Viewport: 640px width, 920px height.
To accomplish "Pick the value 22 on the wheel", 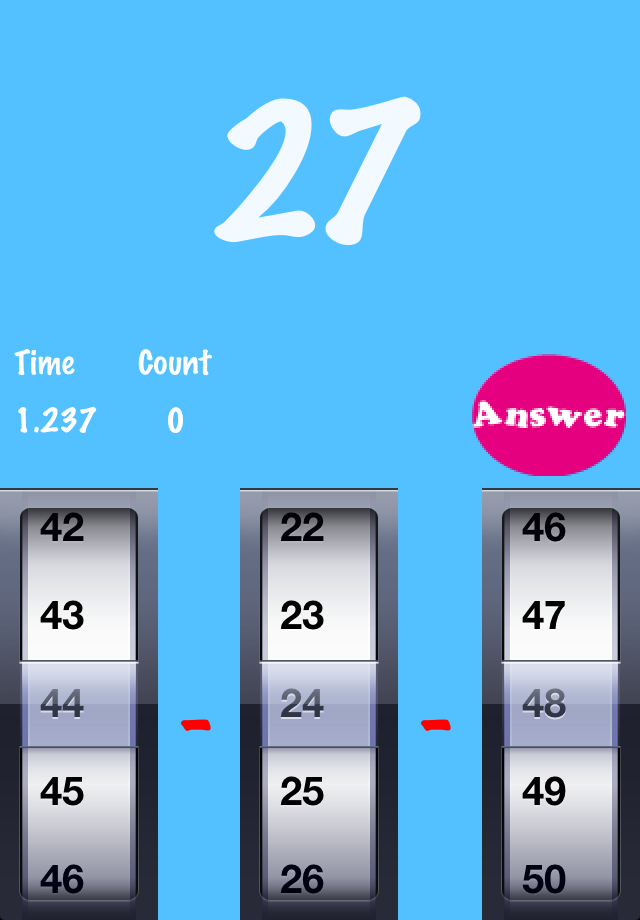I will (x=302, y=529).
